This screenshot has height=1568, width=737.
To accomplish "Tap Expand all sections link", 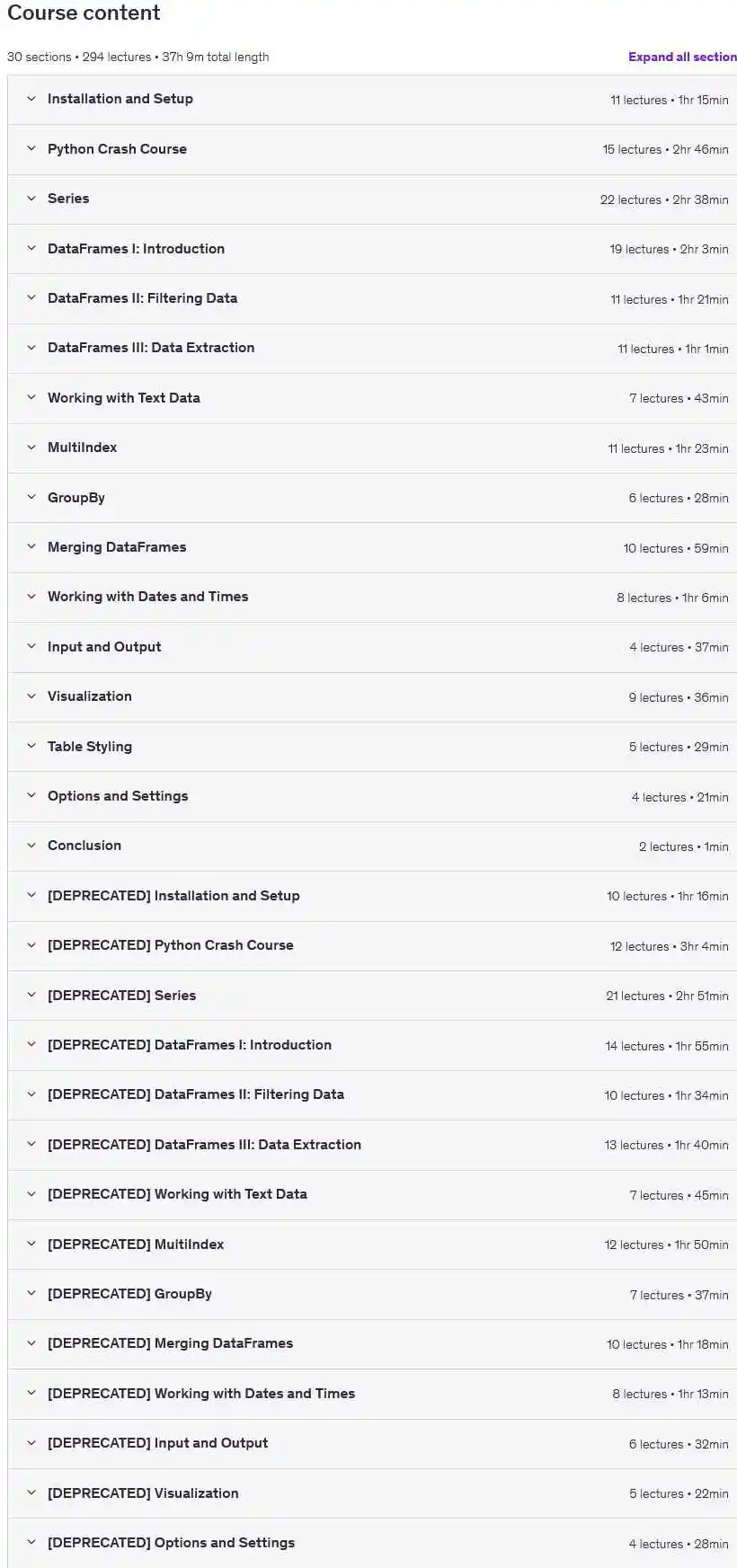I will click(x=682, y=57).
